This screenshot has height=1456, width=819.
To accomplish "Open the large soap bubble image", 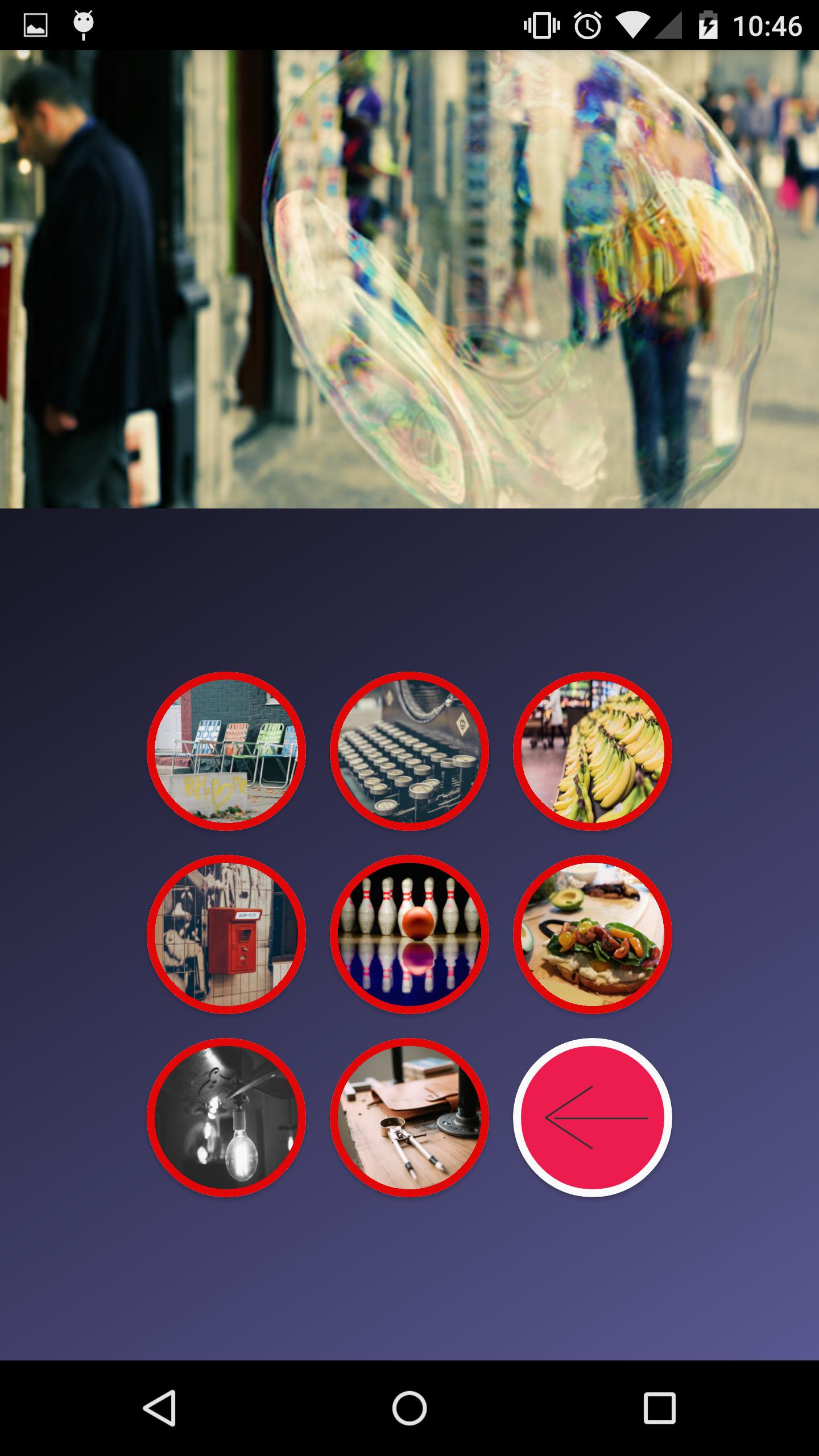I will point(409,279).
